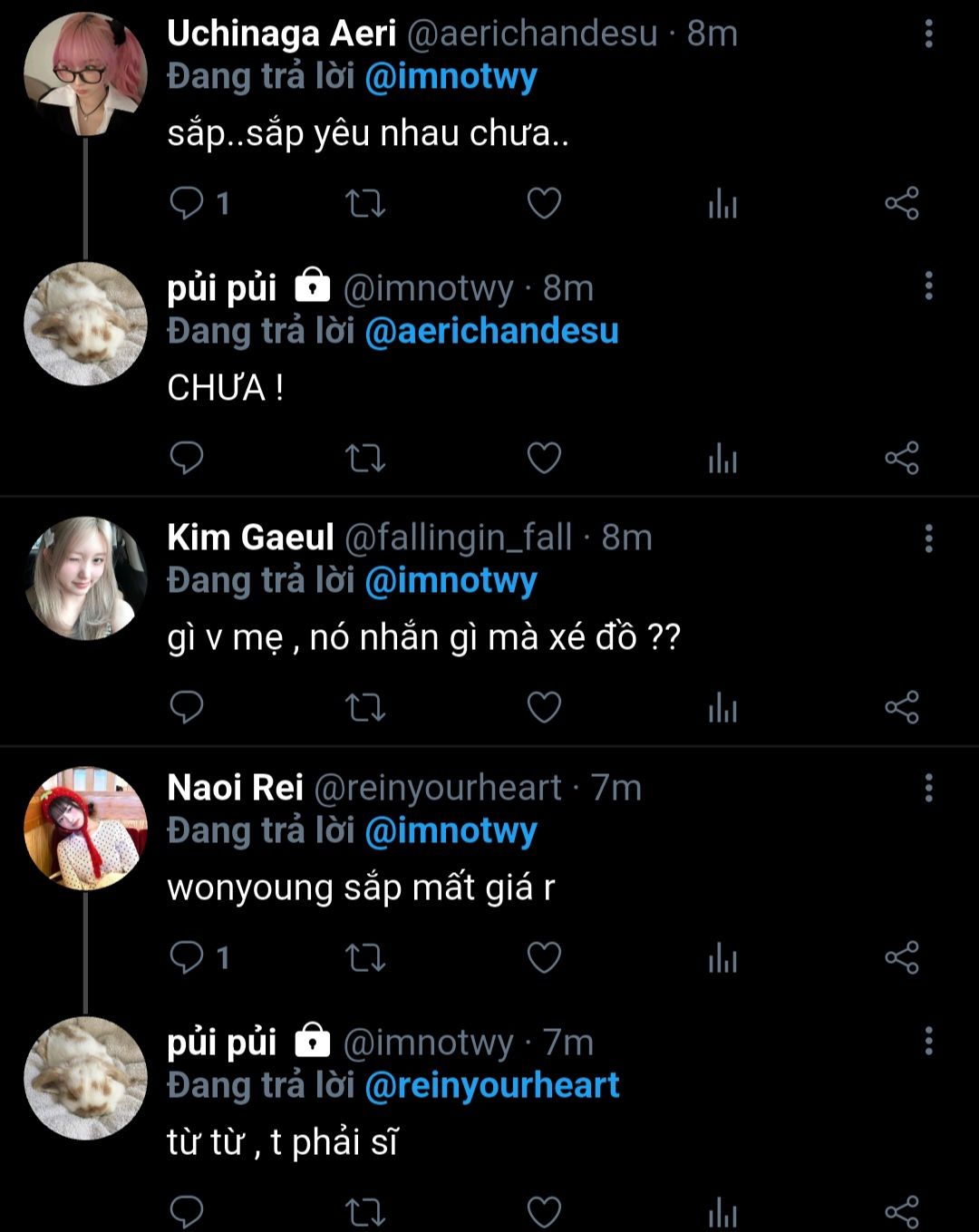
Task: Share Naoi Rei's tweet
Action: click(902, 957)
